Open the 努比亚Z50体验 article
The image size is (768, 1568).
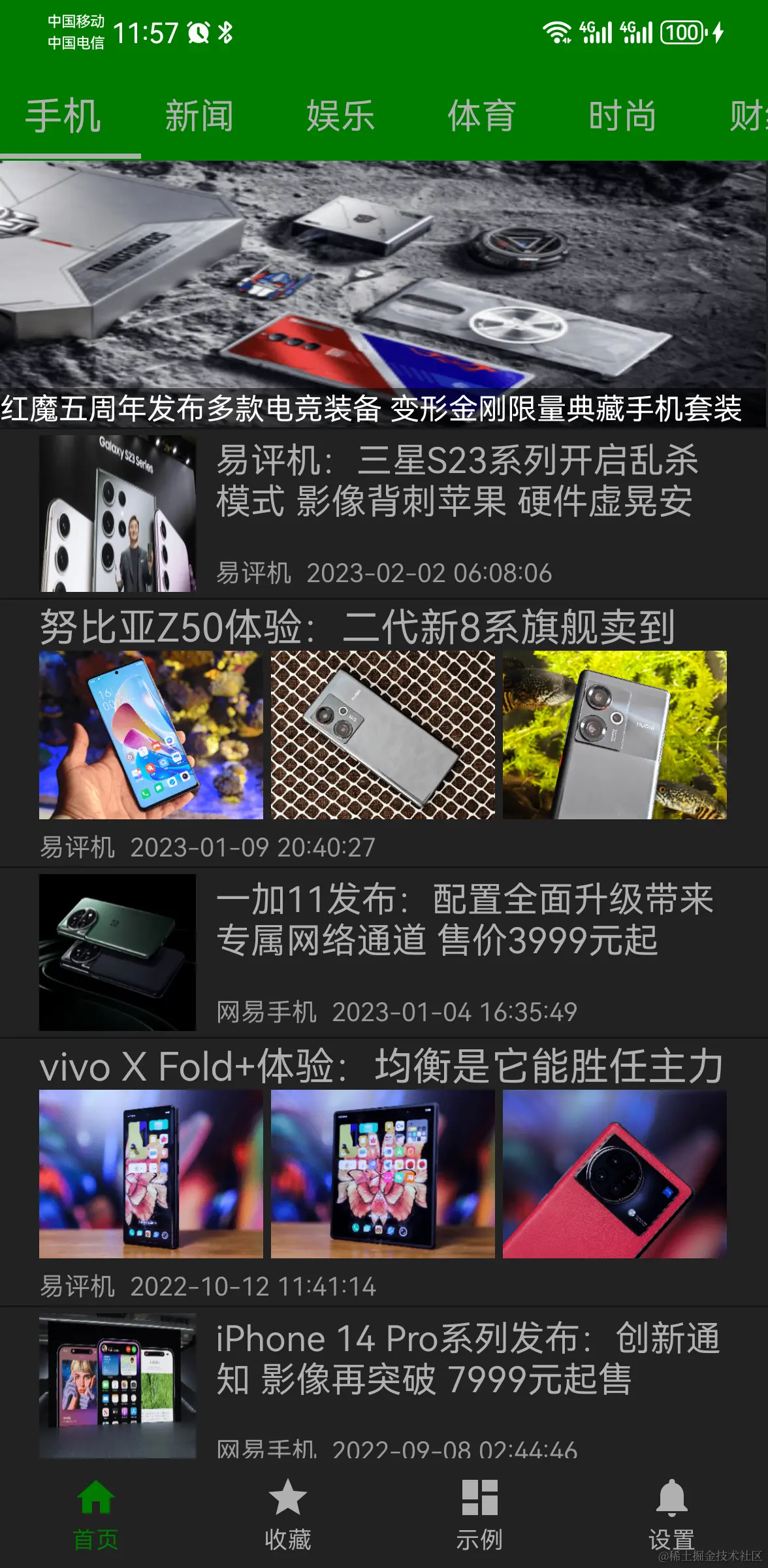coord(384,733)
